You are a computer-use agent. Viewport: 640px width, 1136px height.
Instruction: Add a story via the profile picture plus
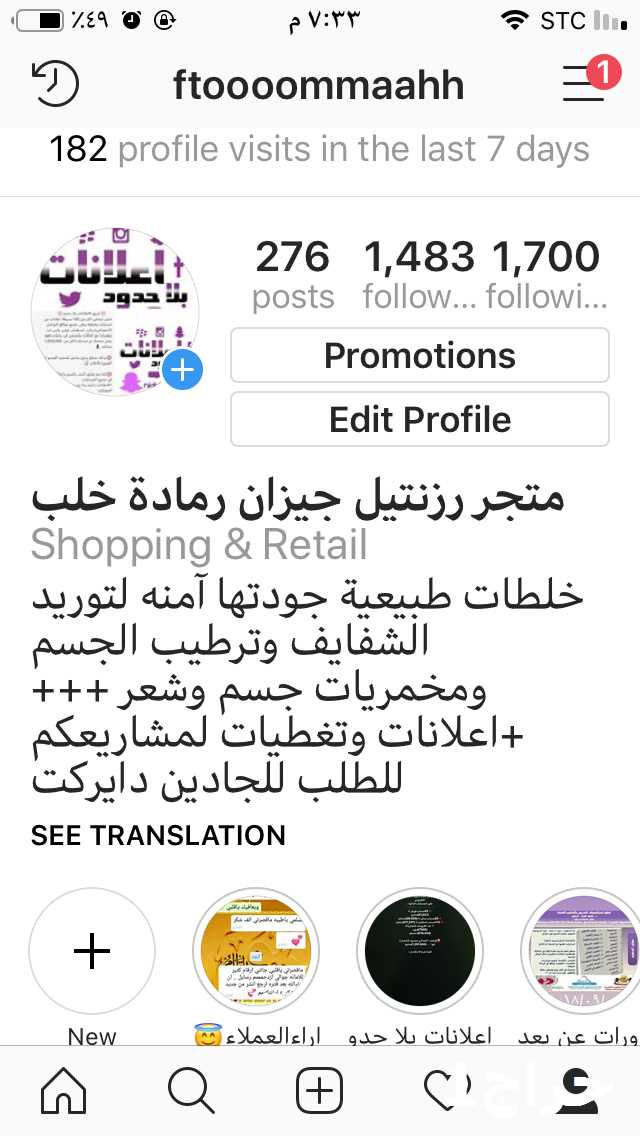click(x=182, y=370)
